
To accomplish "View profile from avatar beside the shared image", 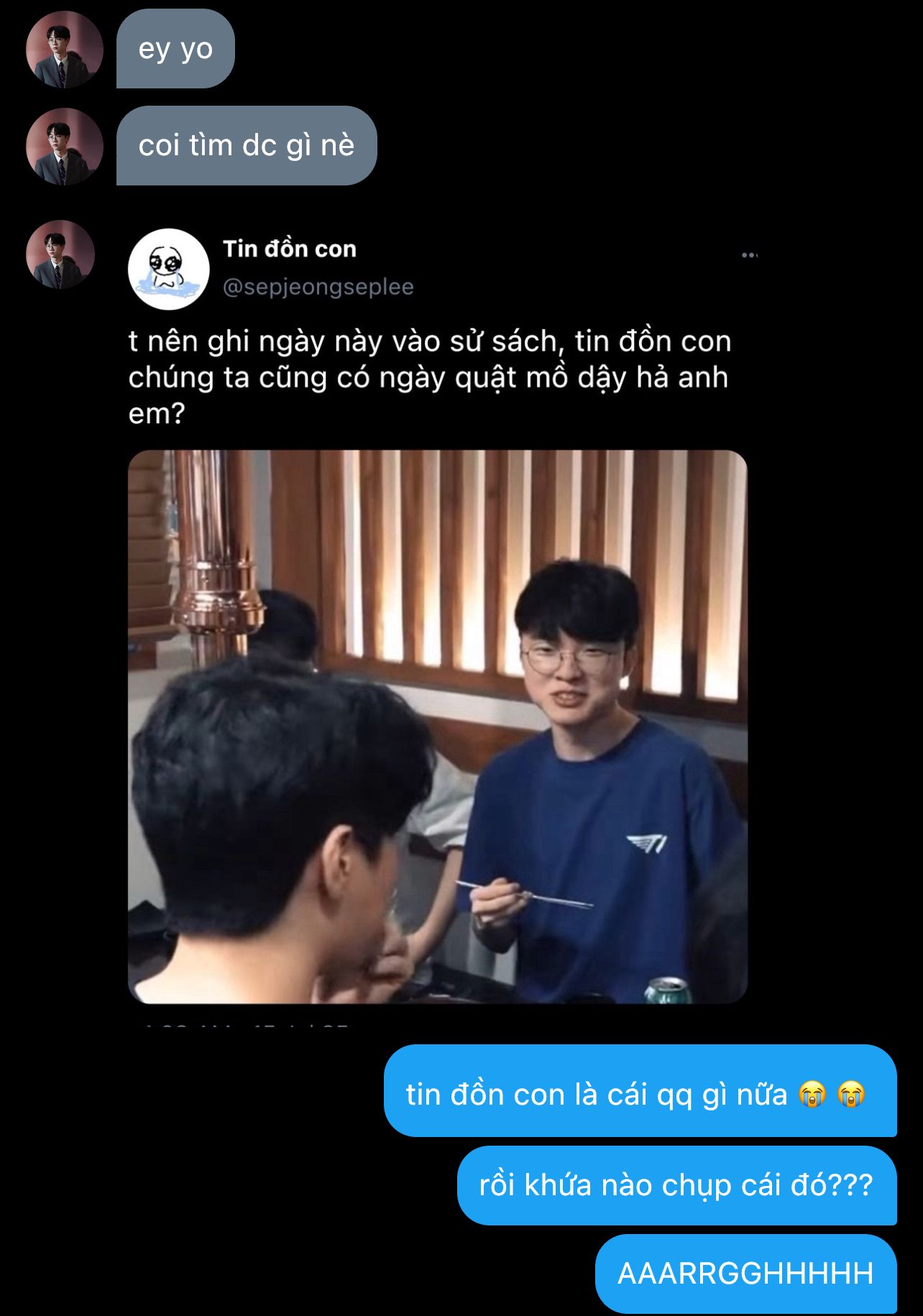I will (x=60, y=254).
